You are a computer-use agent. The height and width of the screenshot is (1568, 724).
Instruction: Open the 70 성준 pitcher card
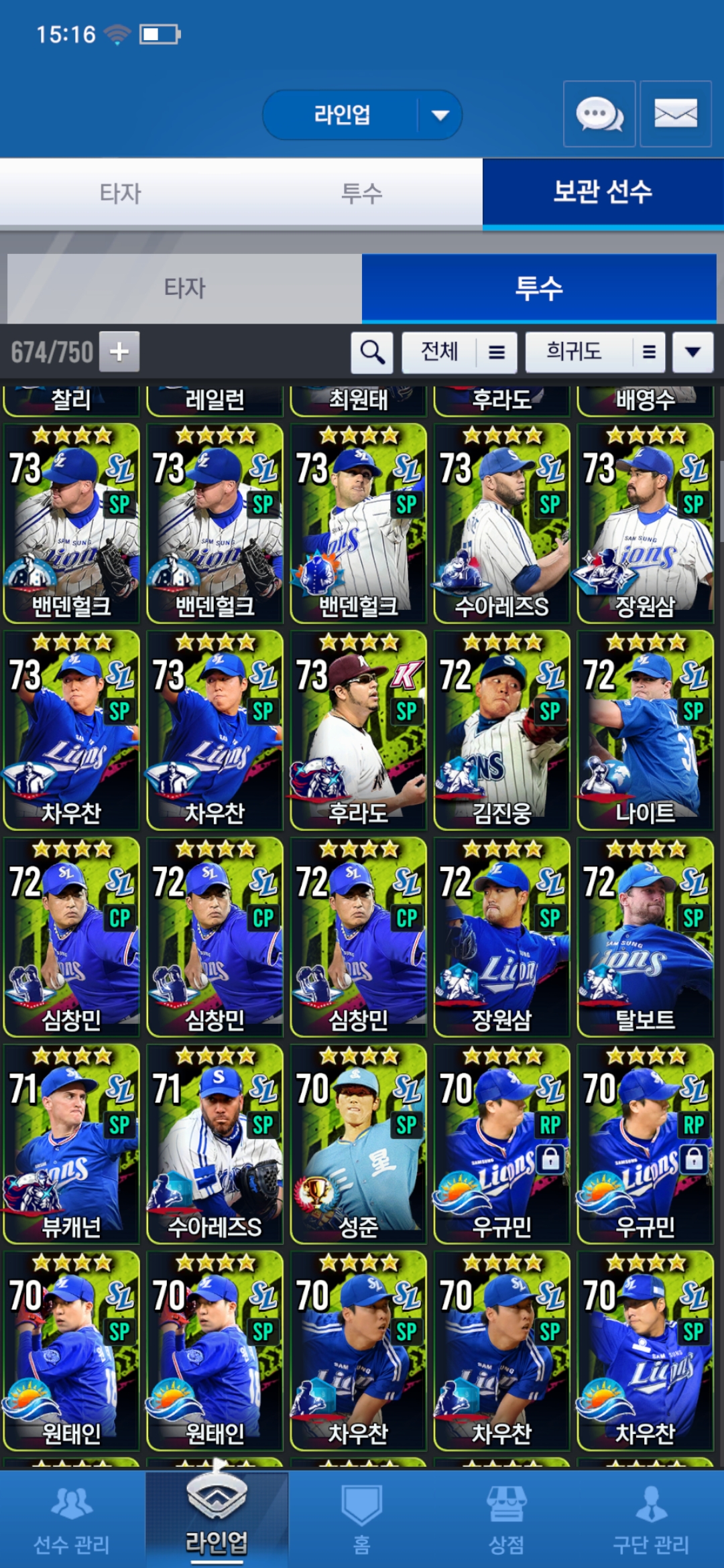359,1144
